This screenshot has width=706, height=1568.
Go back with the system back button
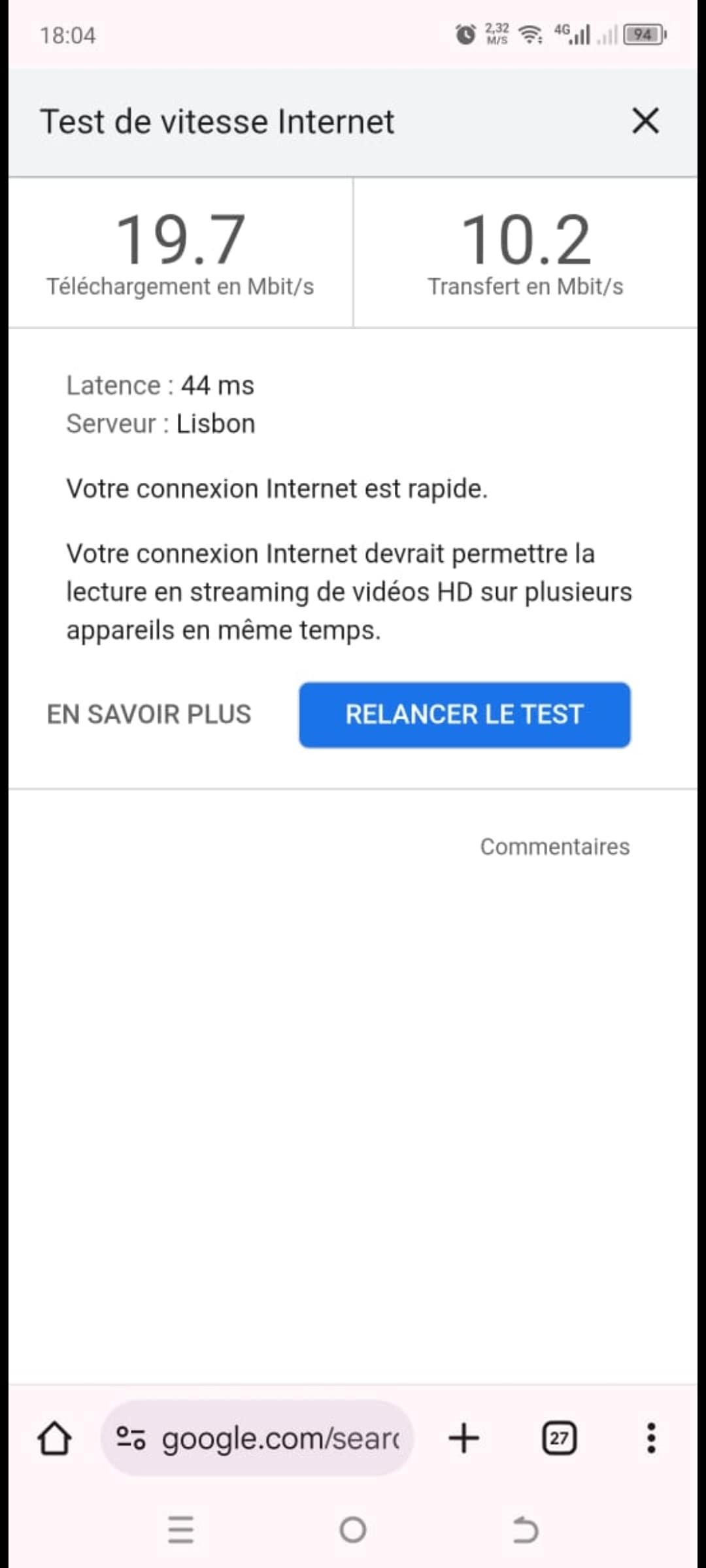click(525, 1529)
